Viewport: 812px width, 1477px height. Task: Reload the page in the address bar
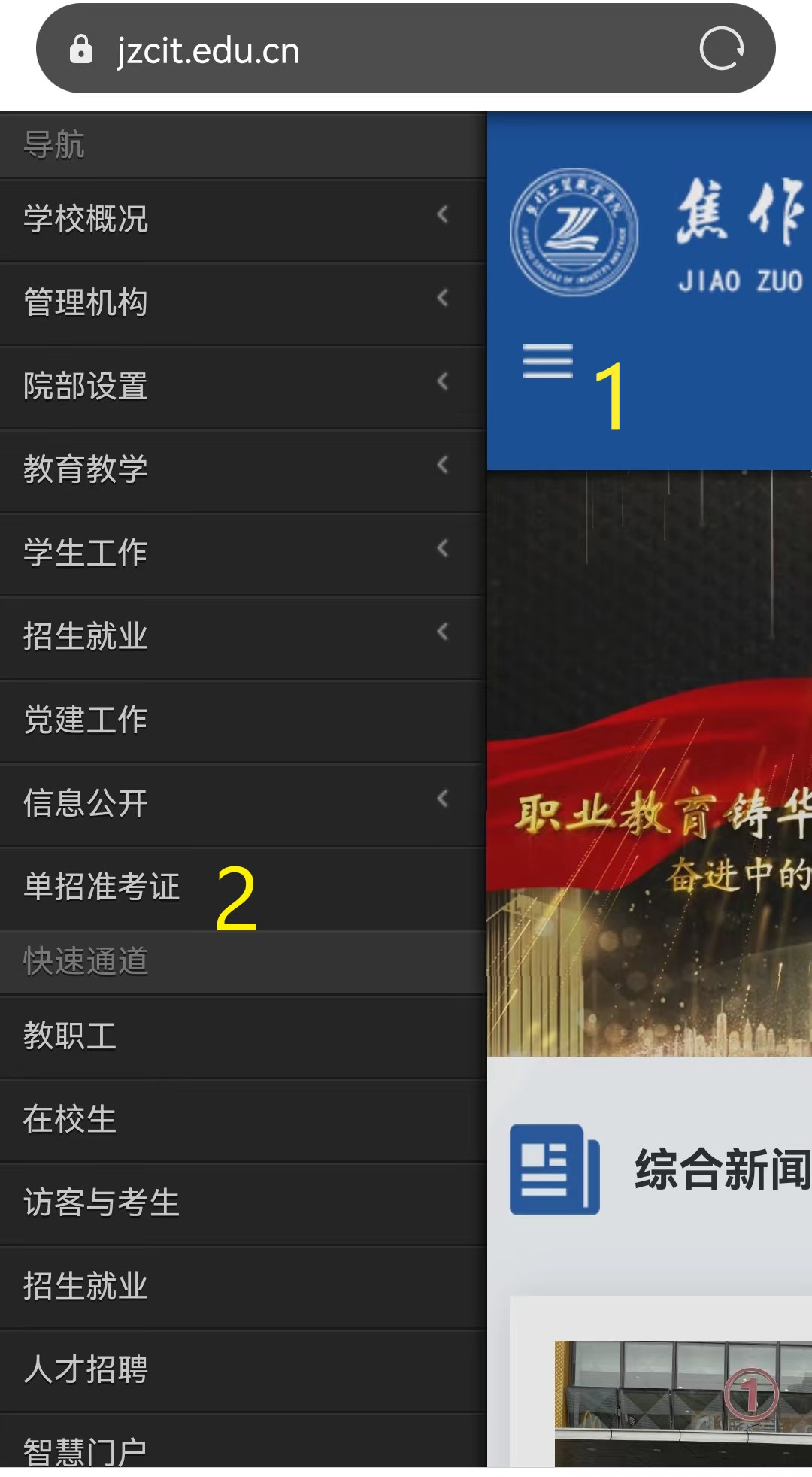pyautogui.click(x=721, y=49)
